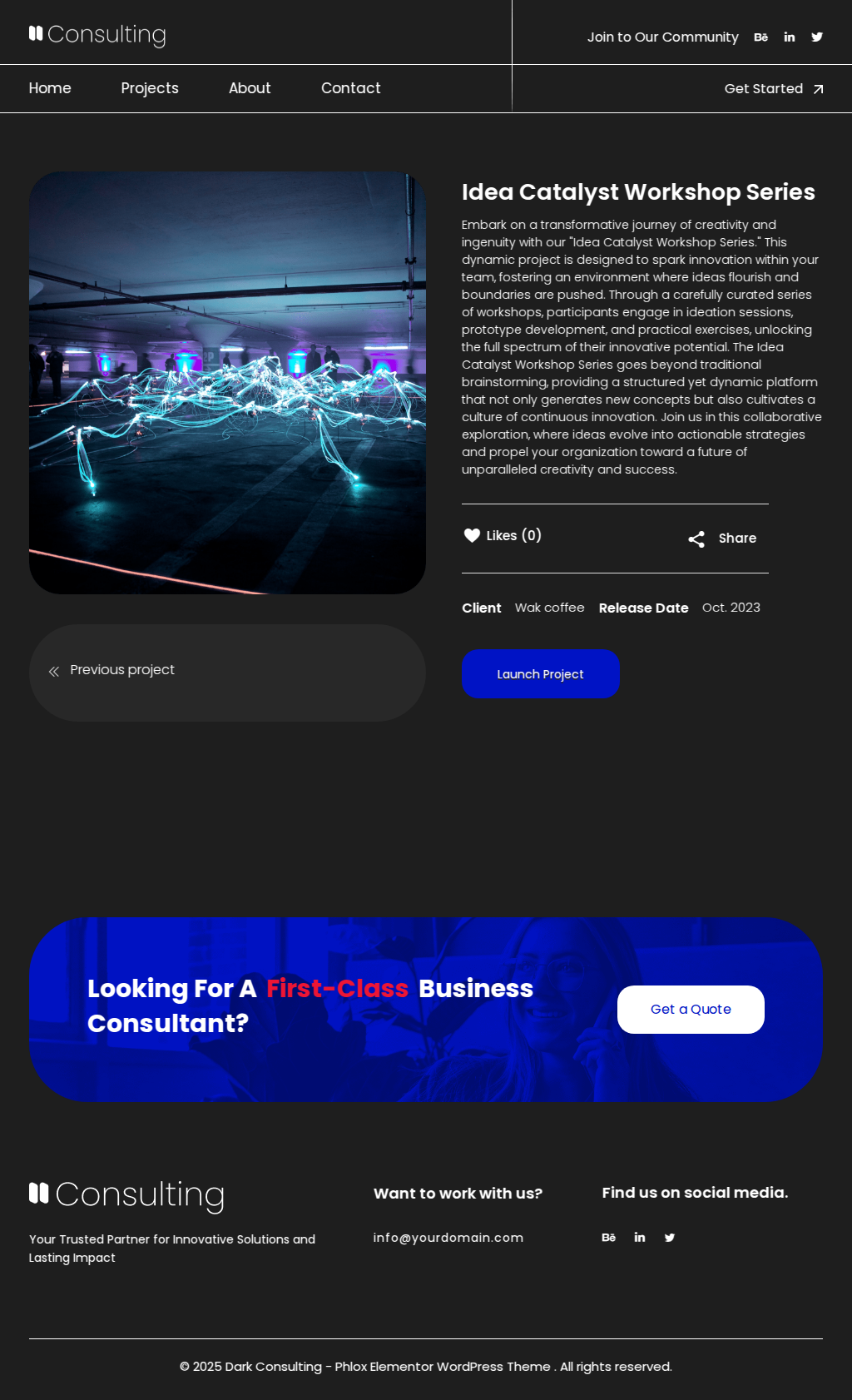
Task: Tap the info@yourdomain.com email link
Action: coord(448,1238)
